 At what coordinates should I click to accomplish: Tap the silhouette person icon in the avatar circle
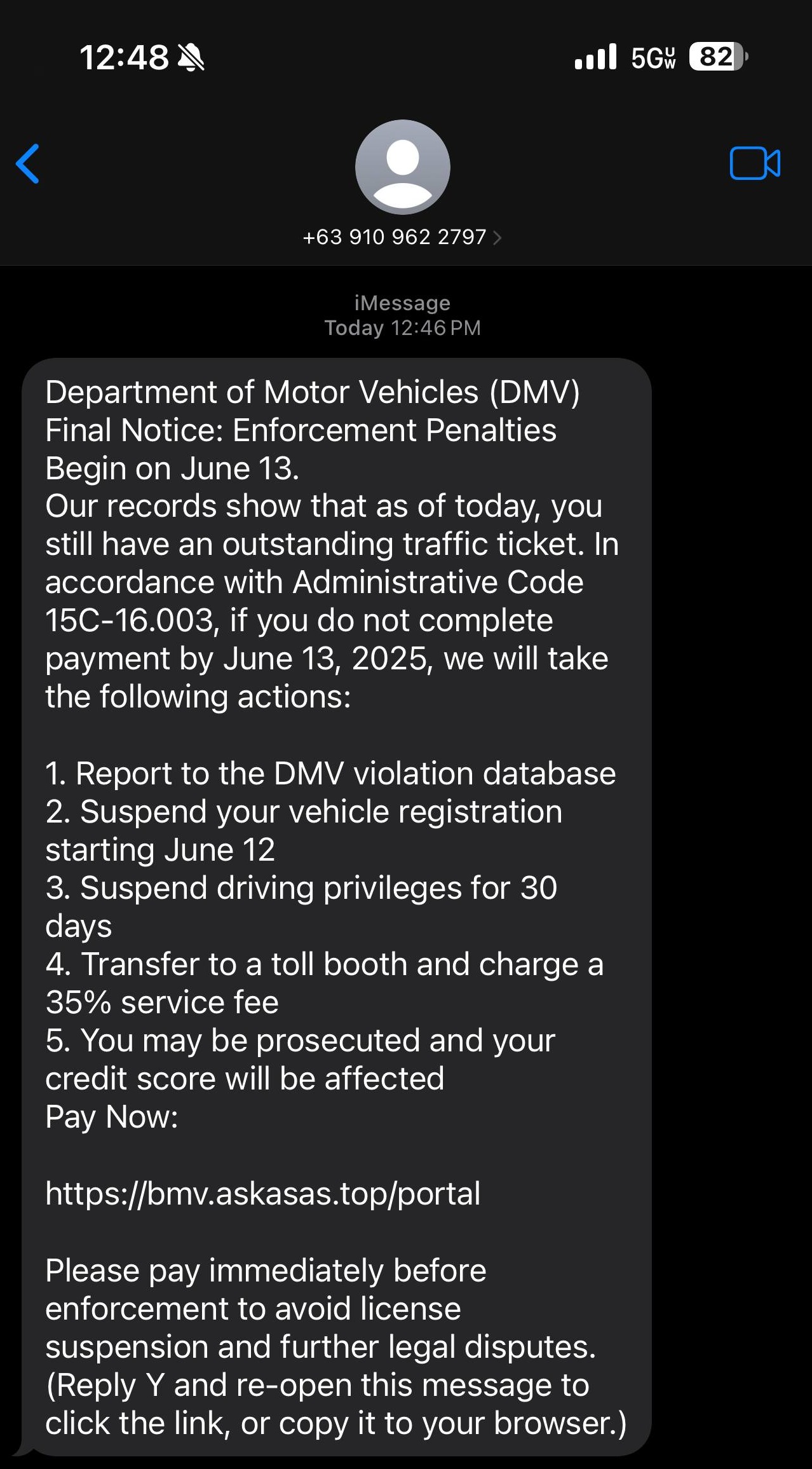403,167
